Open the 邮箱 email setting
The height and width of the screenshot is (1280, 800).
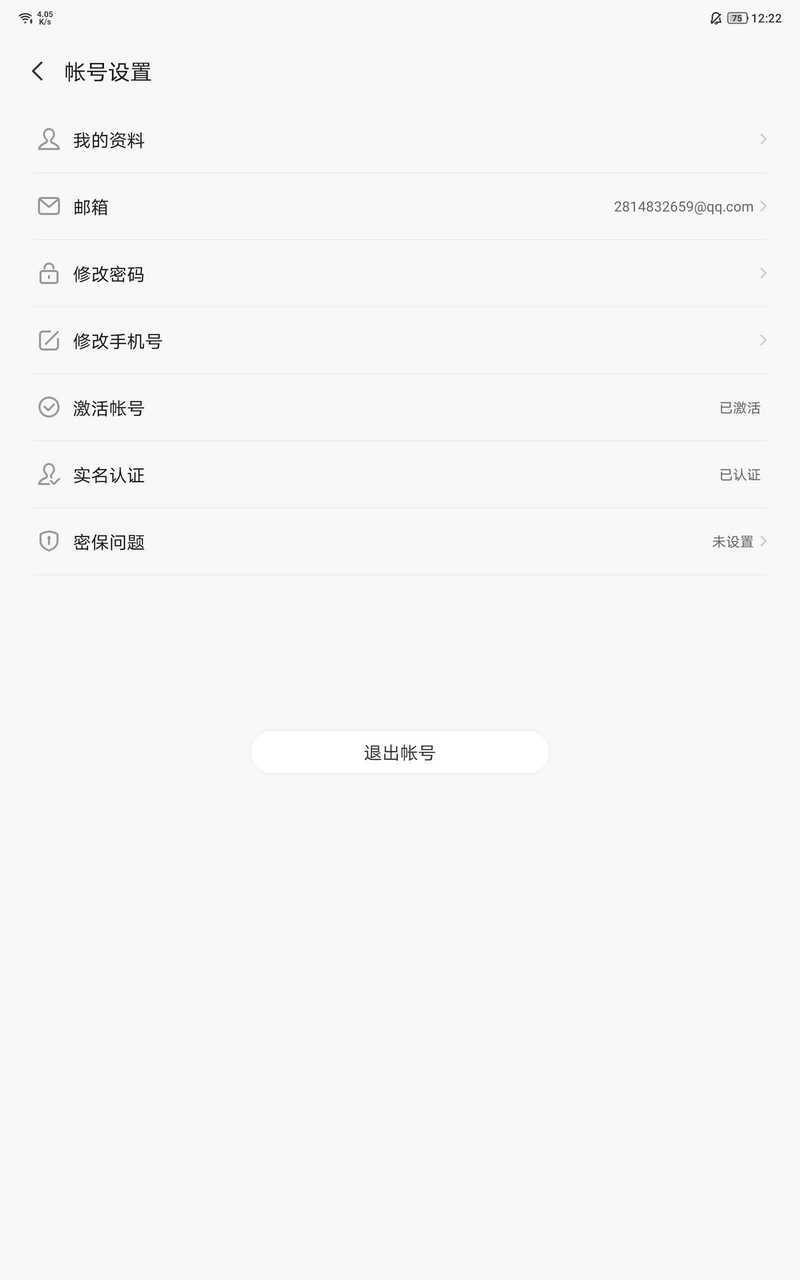tap(400, 207)
